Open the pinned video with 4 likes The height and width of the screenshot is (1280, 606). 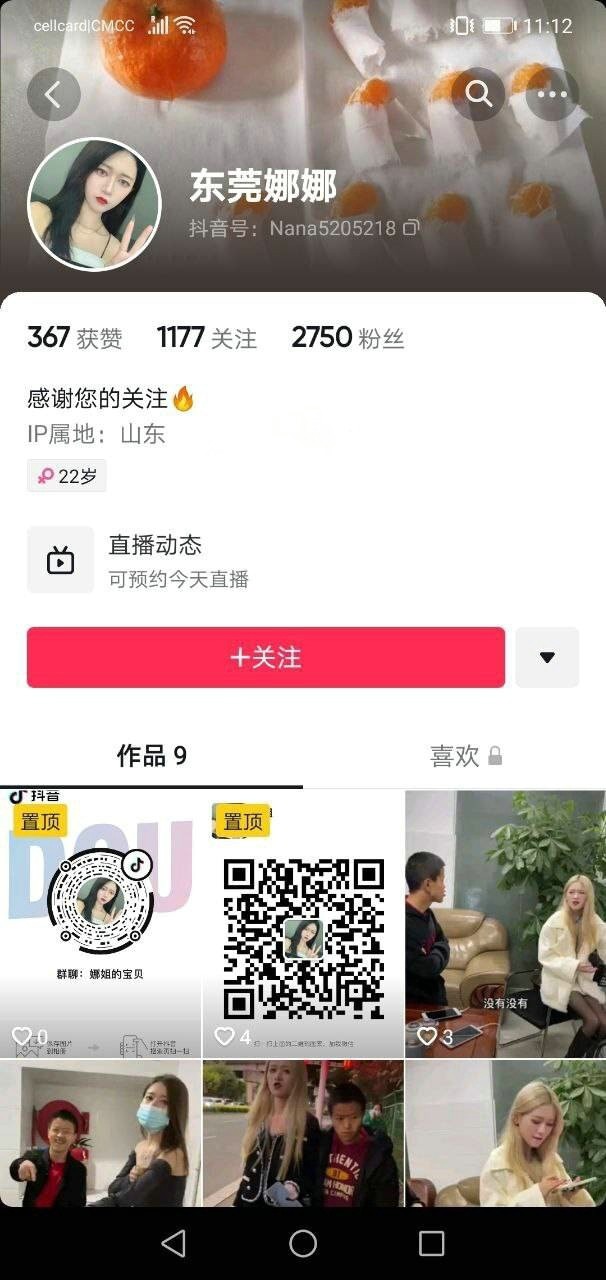[303, 922]
